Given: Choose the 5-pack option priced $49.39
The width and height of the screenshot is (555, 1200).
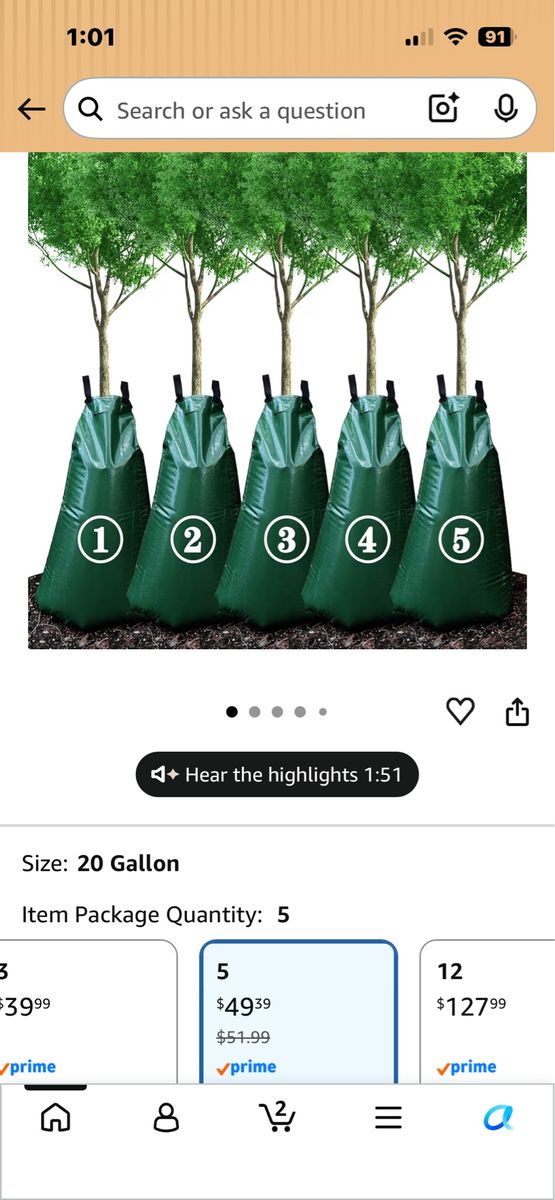Looking at the screenshot, I should click(x=298, y=1012).
